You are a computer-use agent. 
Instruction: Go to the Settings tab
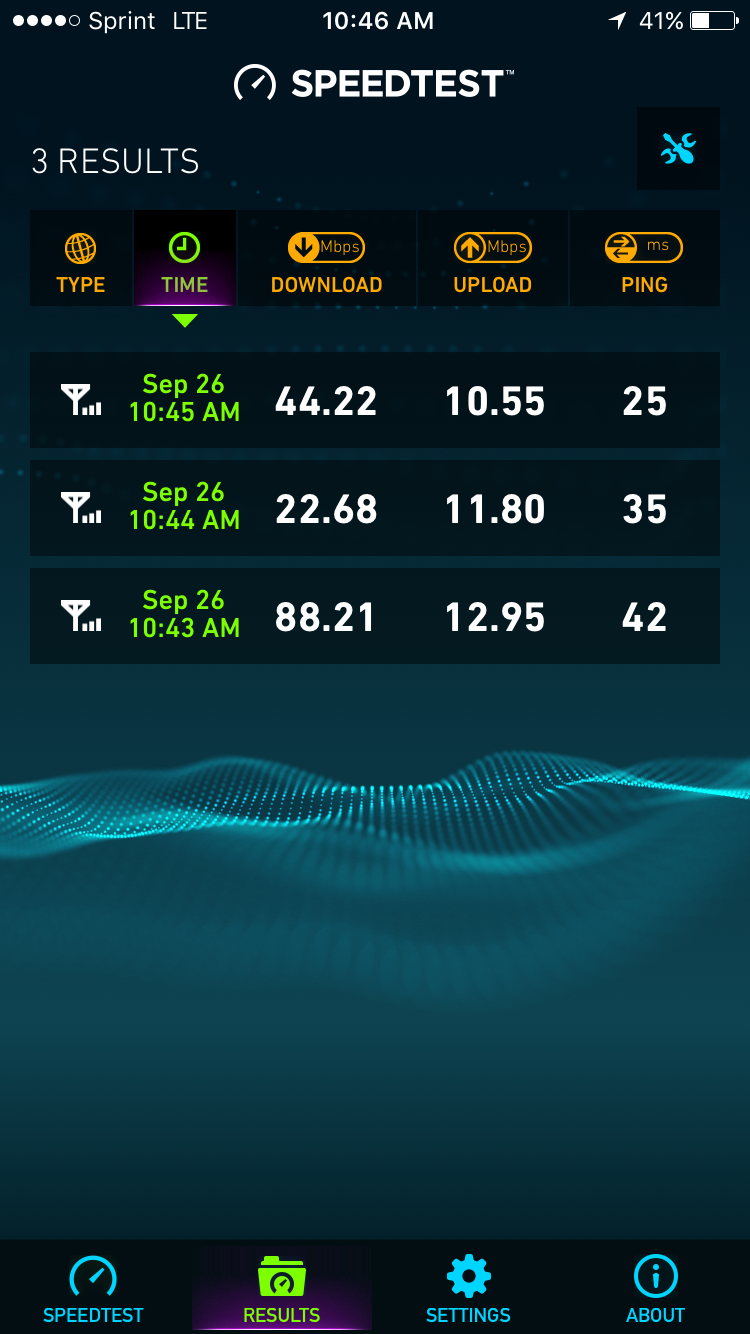click(468, 1288)
